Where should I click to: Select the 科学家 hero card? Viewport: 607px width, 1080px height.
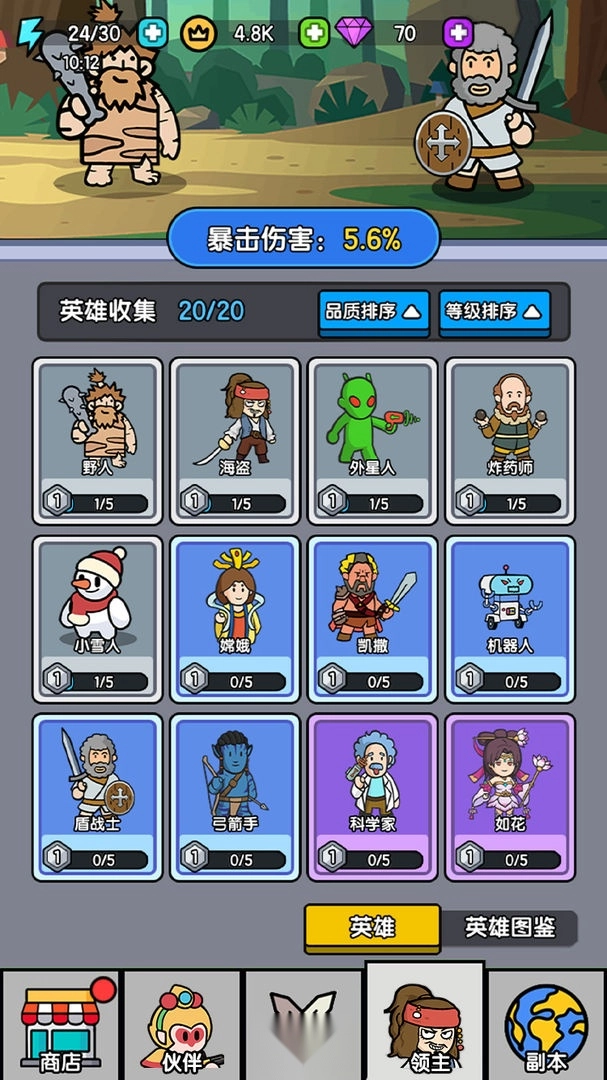[x=372, y=796]
